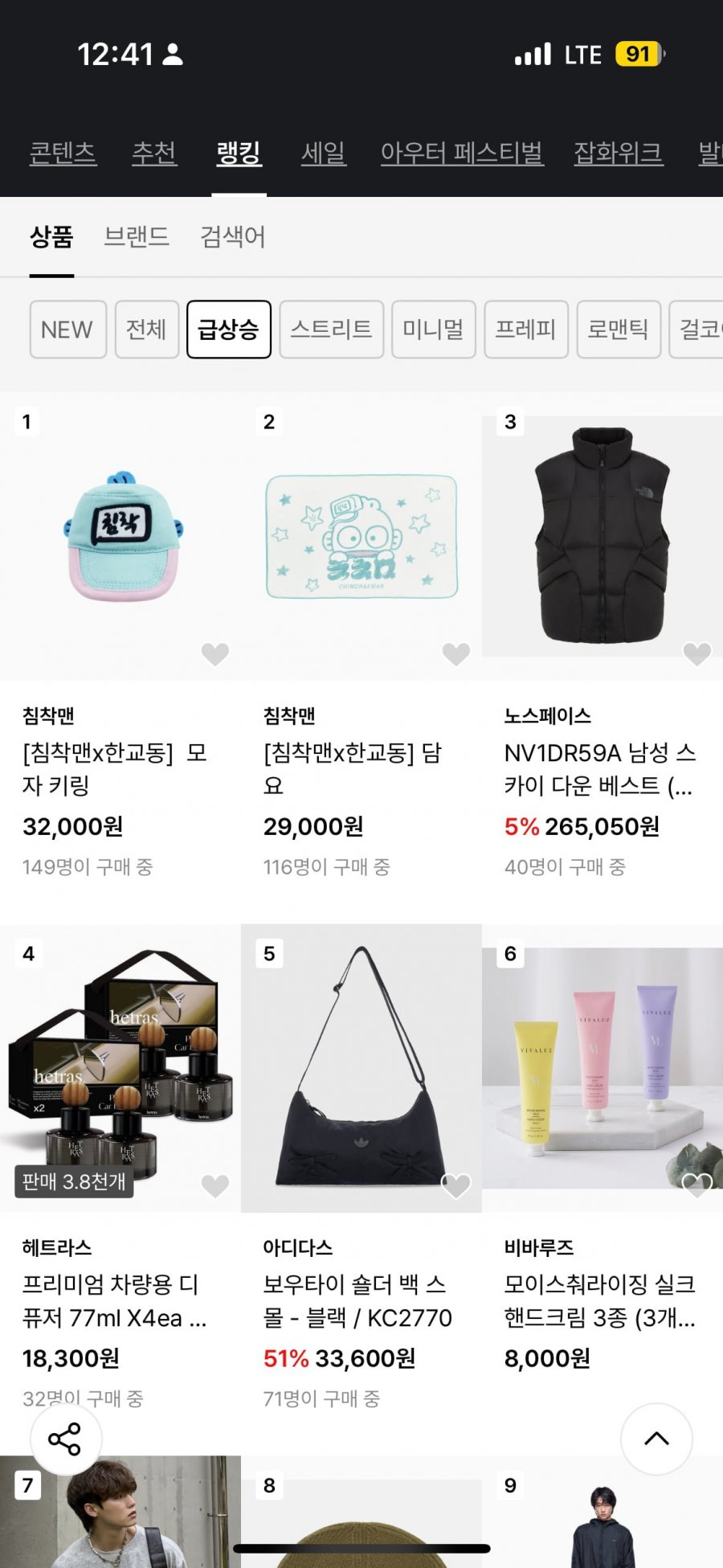Image resolution: width=723 pixels, height=1568 pixels.
Task: Filter ranking by 스트리트 style
Action: [x=331, y=330]
